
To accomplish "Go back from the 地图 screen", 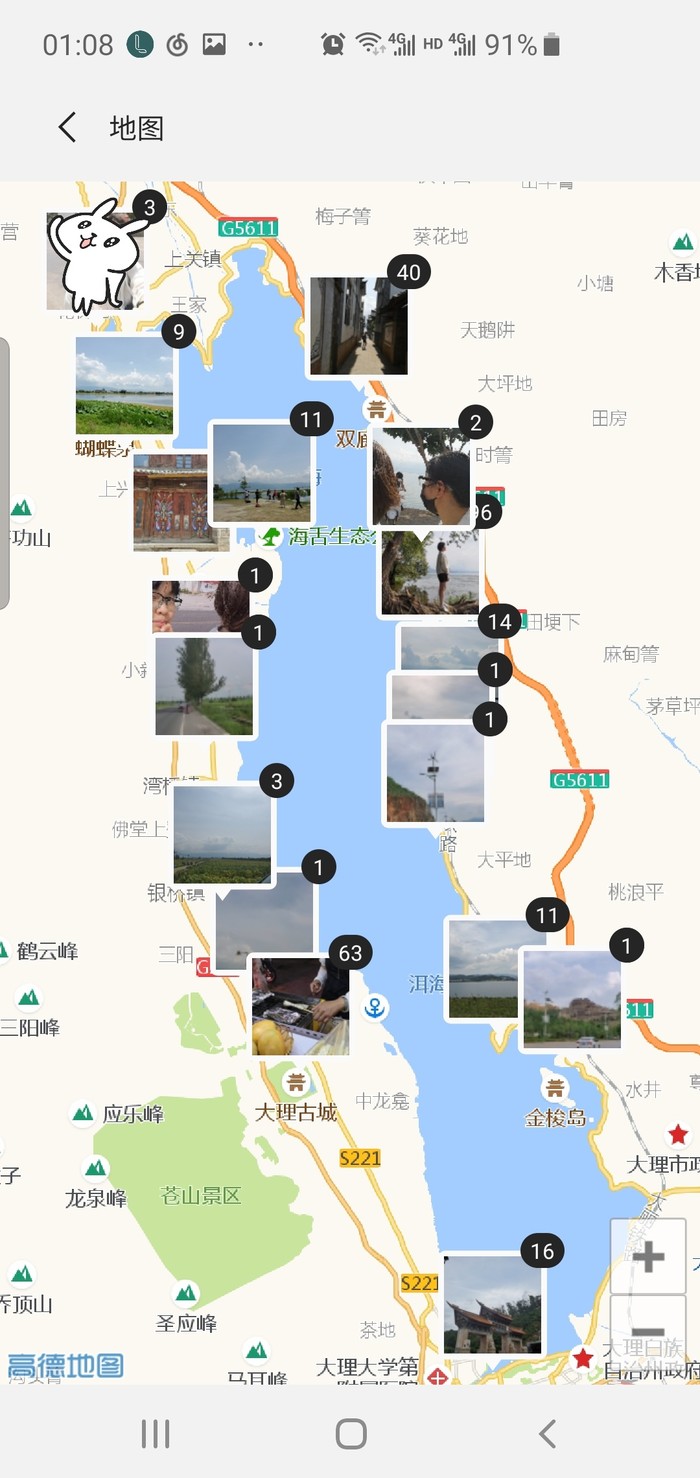I will tap(67, 128).
